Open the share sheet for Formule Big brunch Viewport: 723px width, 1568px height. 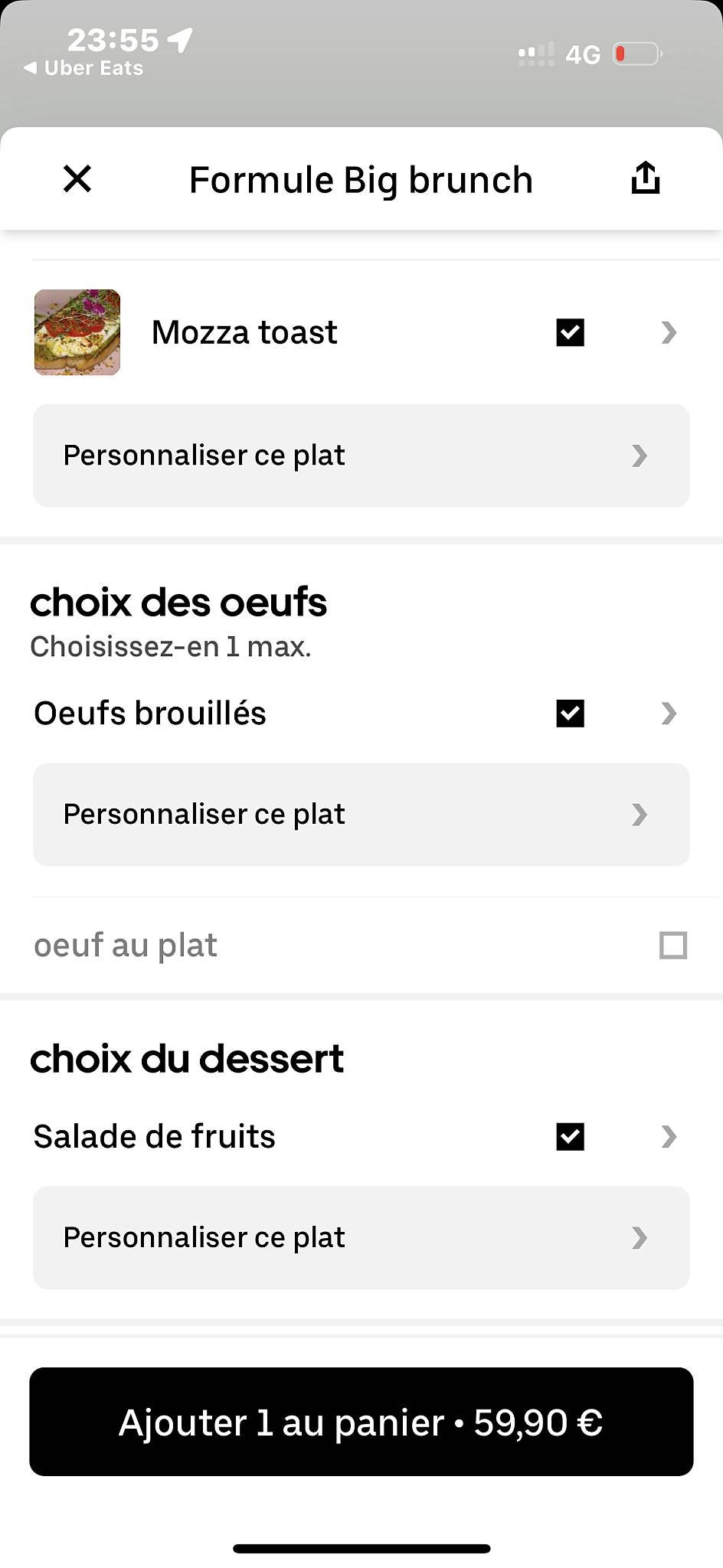[644, 178]
